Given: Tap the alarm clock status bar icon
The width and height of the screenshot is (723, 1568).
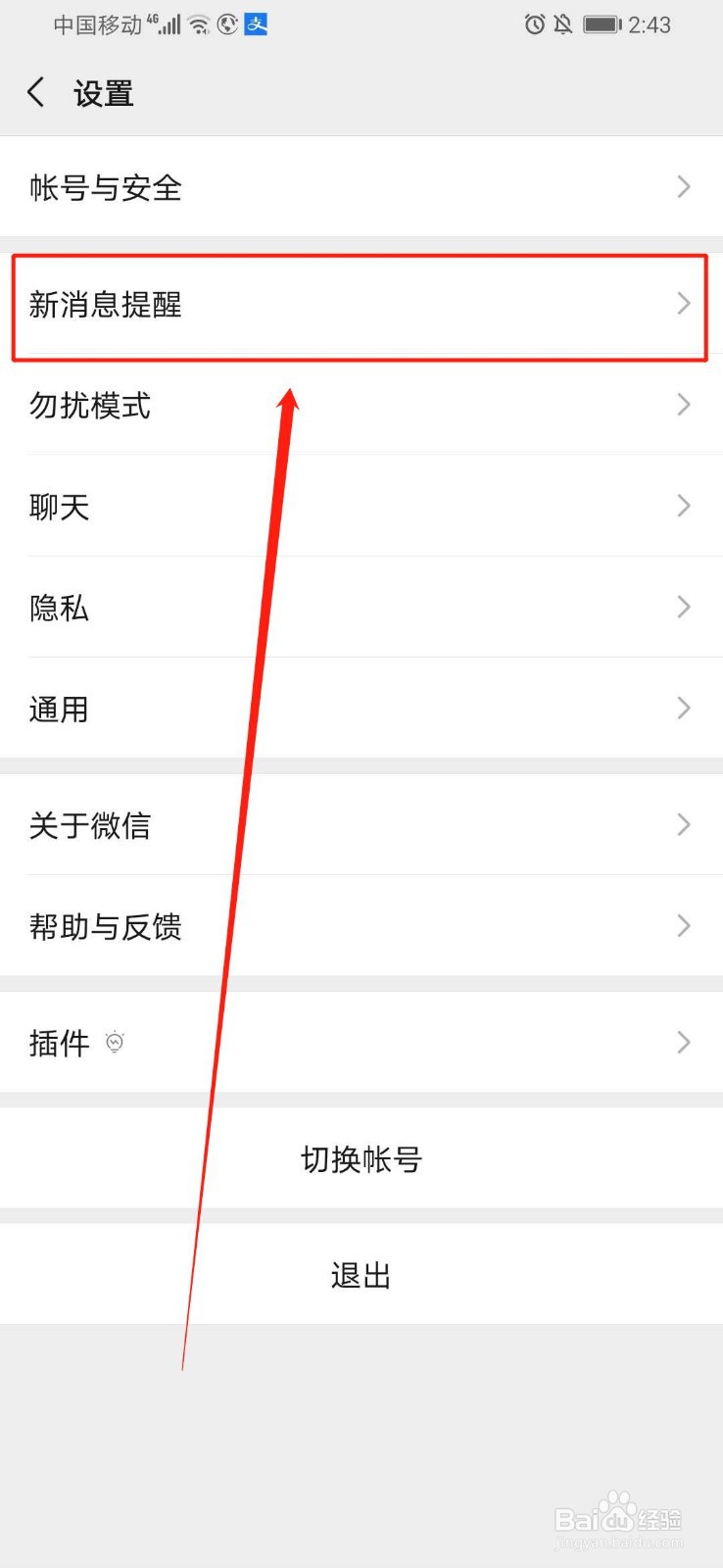Looking at the screenshot, I should click(x=534, y=24).
